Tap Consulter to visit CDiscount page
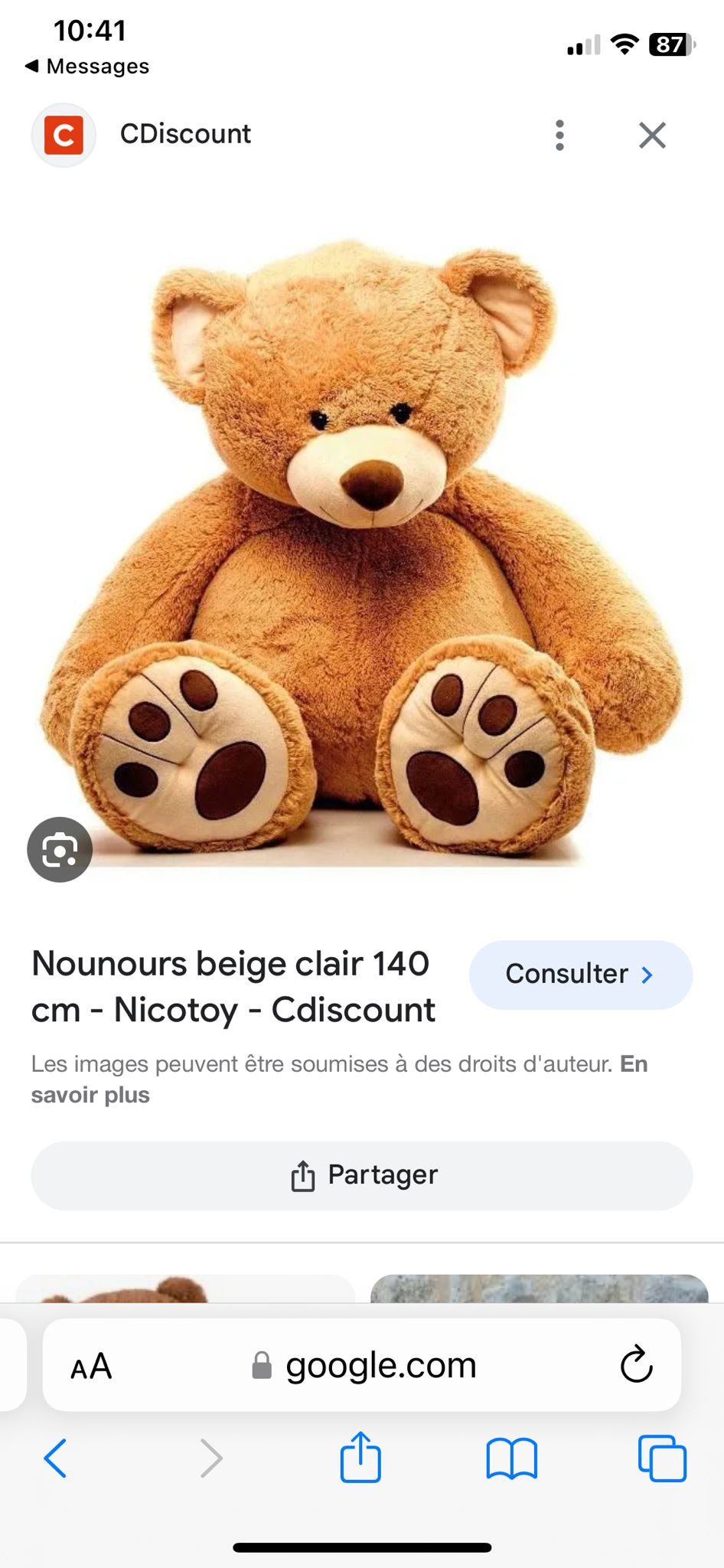Viewport: 724px width, 1568px height. click(x=580, y=975)
